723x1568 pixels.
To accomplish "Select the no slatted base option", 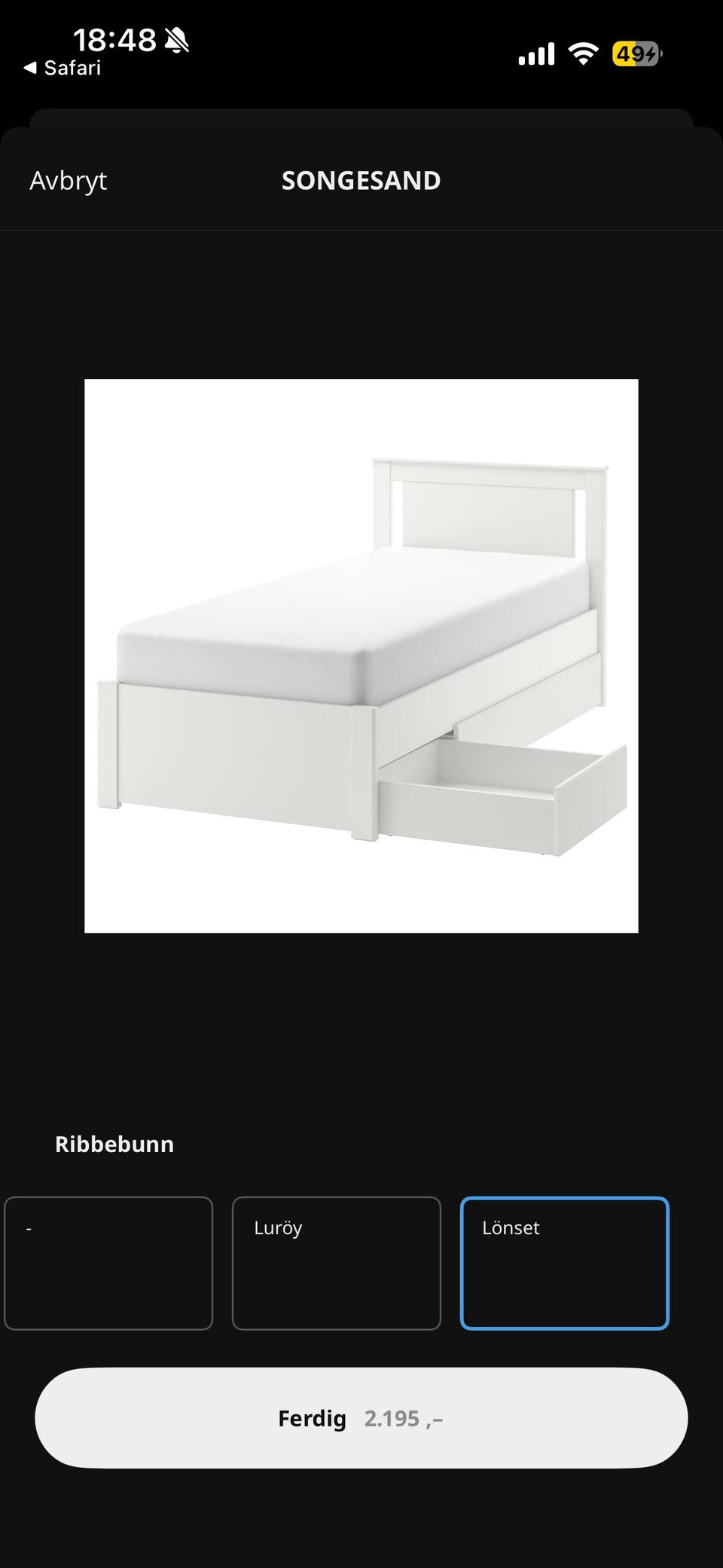I will pyautogui.click(x=108, y=1263).
